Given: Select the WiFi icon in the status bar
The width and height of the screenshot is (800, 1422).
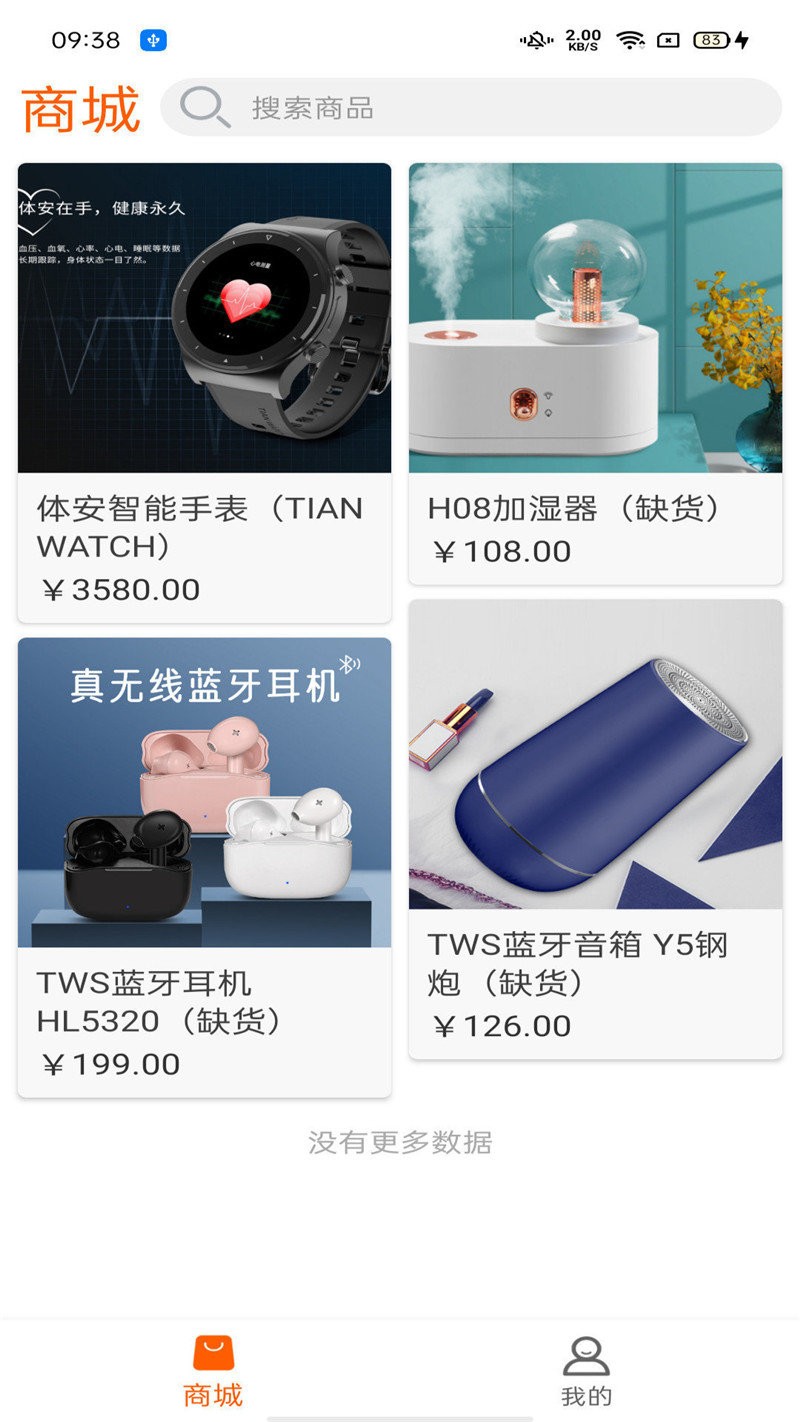Looking at the screenshot, I should 630,42.
